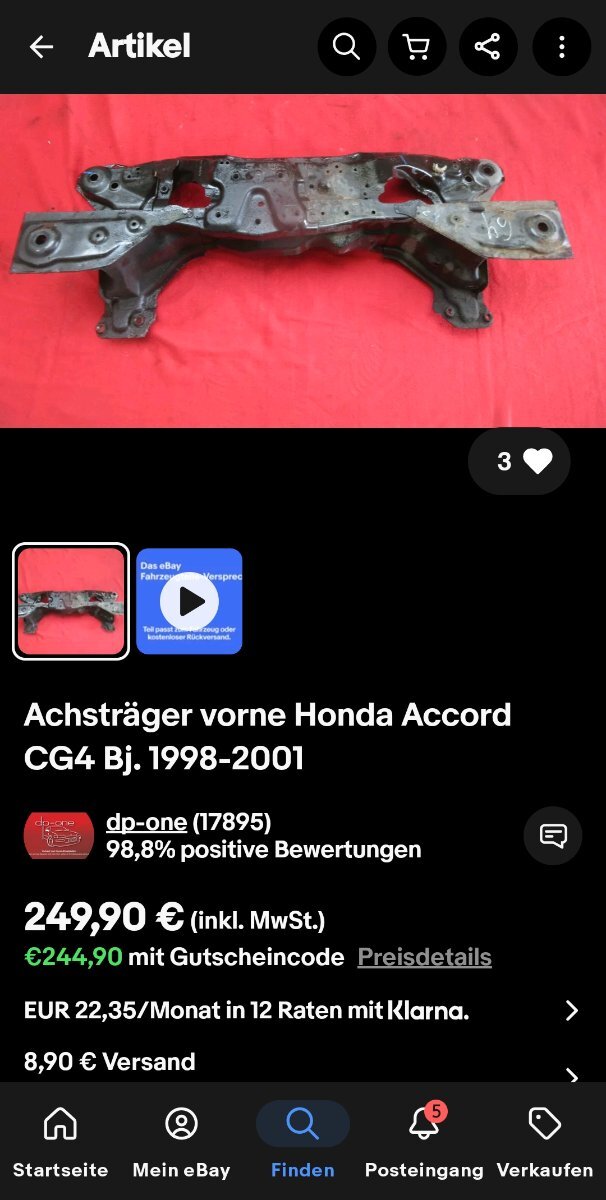
Task: Switch to the Mein eBay tab
Action: tap(181, 1142)
